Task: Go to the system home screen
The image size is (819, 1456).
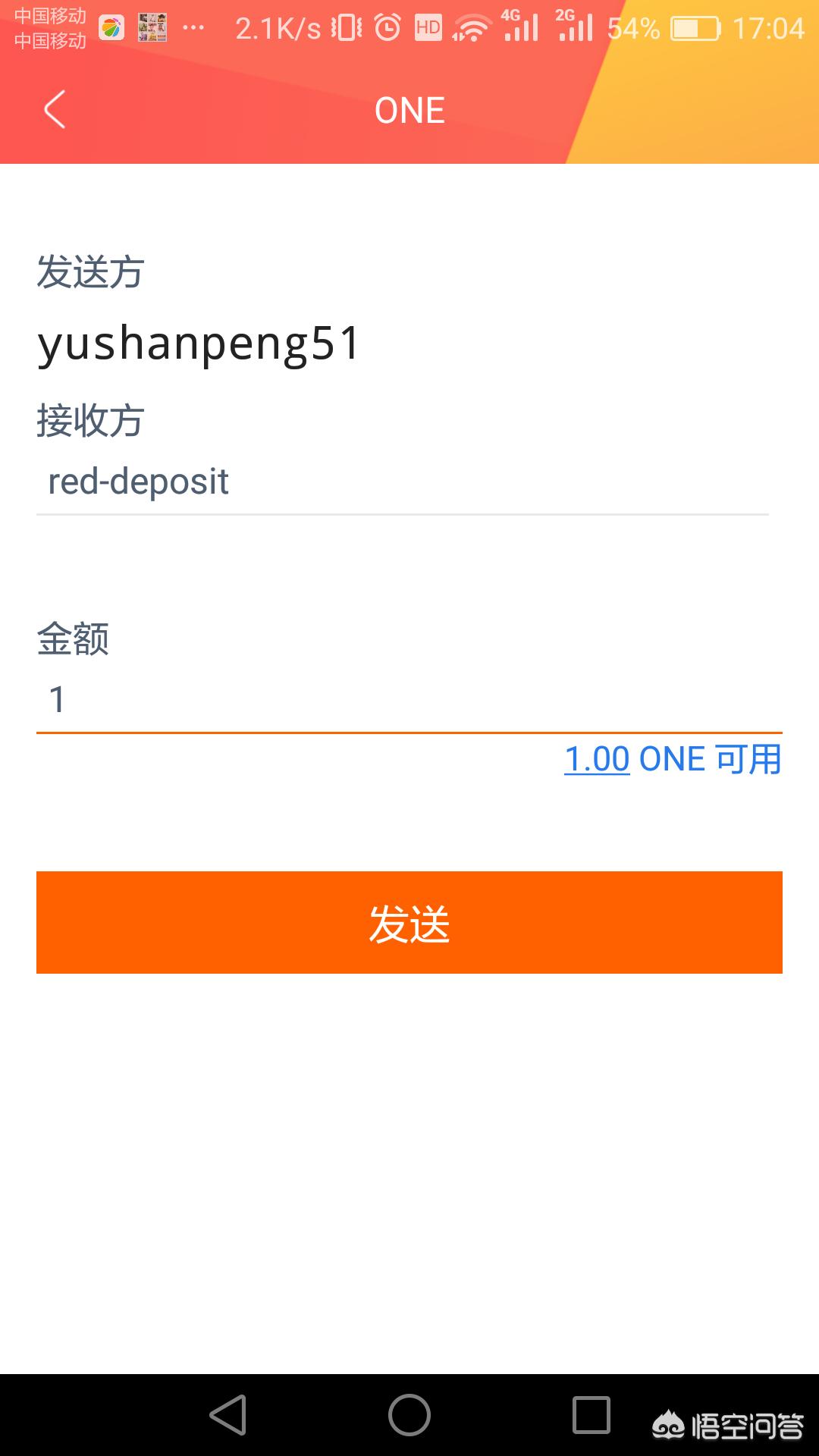Action: coord(409,1415)
